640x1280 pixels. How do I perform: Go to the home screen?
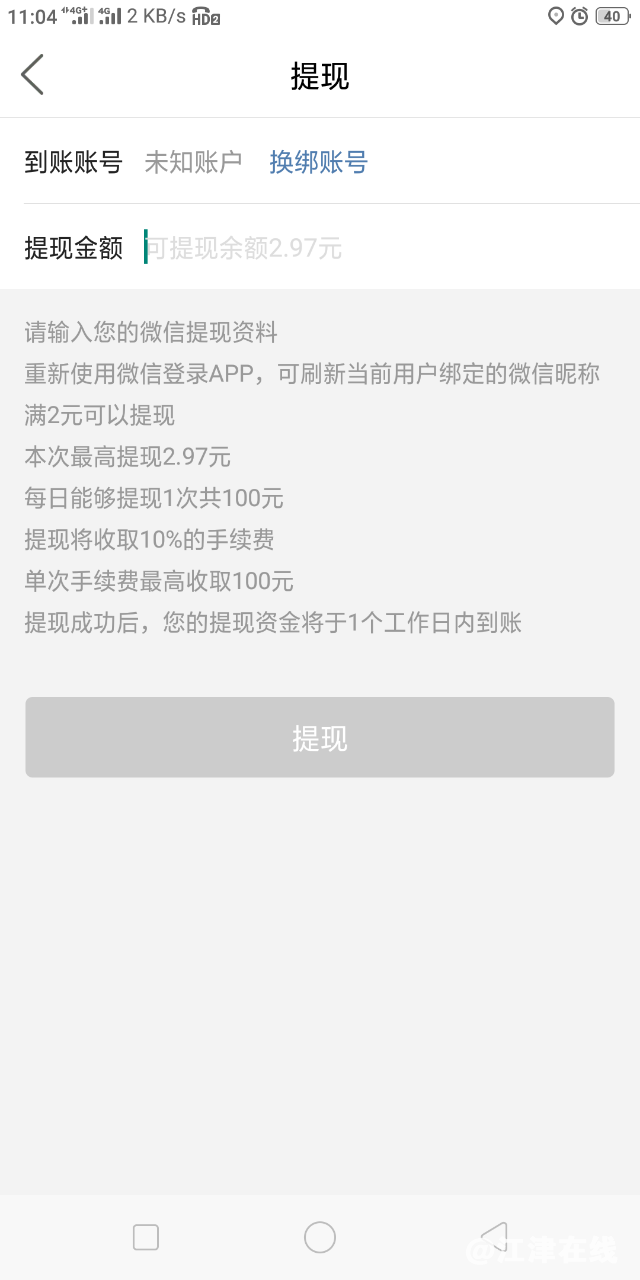[x=320, y=1237]
